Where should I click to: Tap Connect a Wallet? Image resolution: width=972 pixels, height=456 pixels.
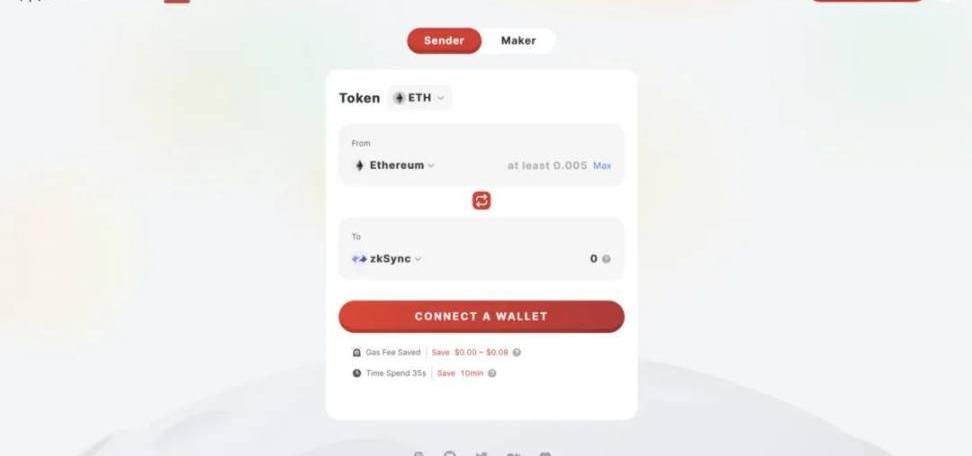[x=481, y=316]
